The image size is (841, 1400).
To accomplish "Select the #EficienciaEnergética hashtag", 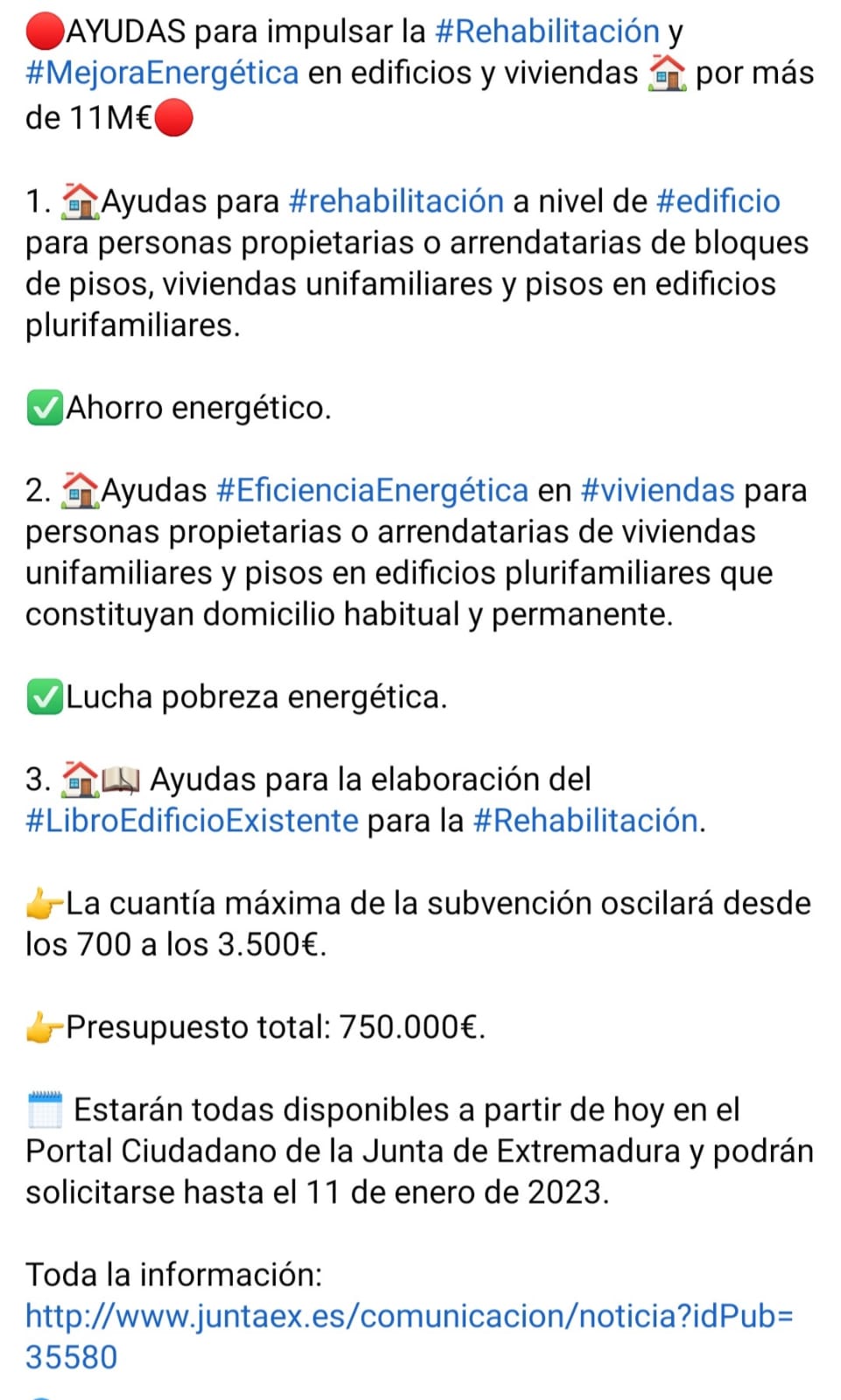I will (x=372, y=490).
